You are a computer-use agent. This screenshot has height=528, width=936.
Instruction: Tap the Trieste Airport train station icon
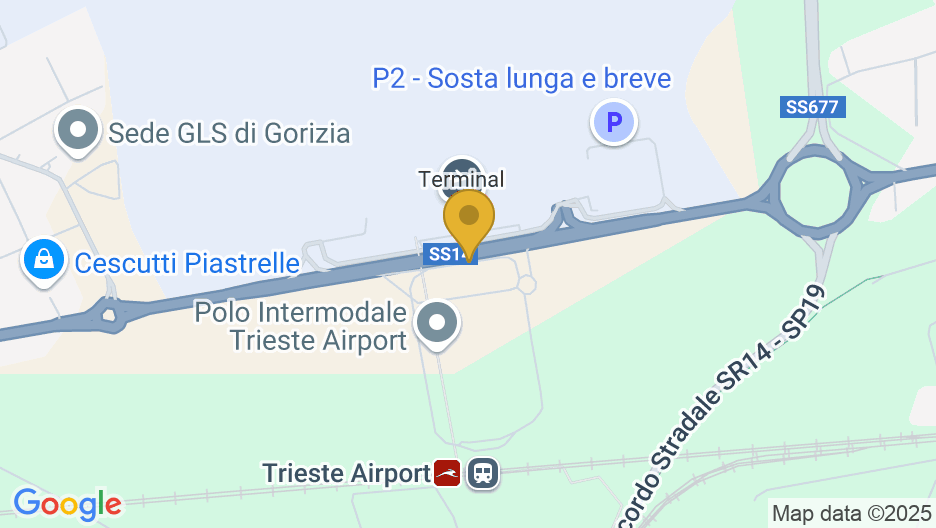tap(483, 473)
